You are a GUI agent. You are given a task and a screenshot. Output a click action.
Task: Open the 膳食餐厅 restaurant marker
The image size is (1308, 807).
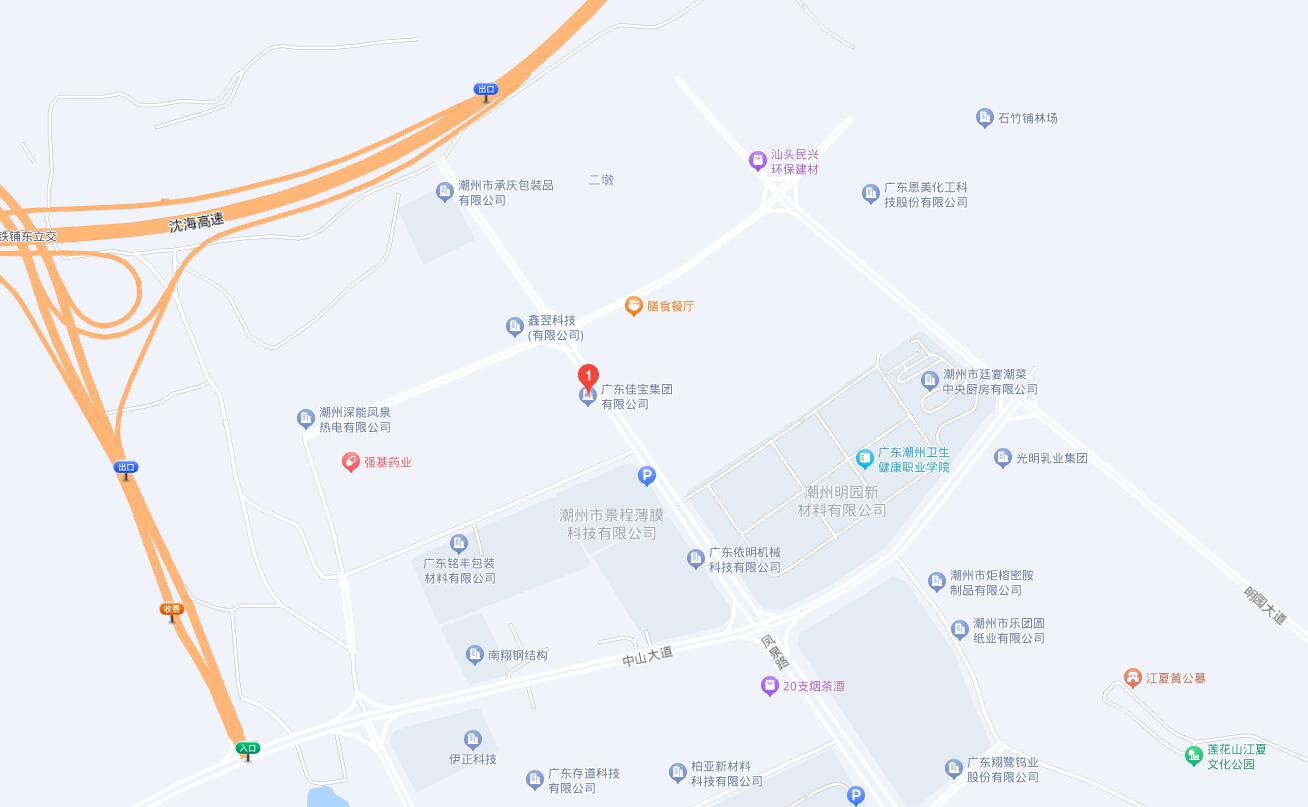[x=633, y=306]
